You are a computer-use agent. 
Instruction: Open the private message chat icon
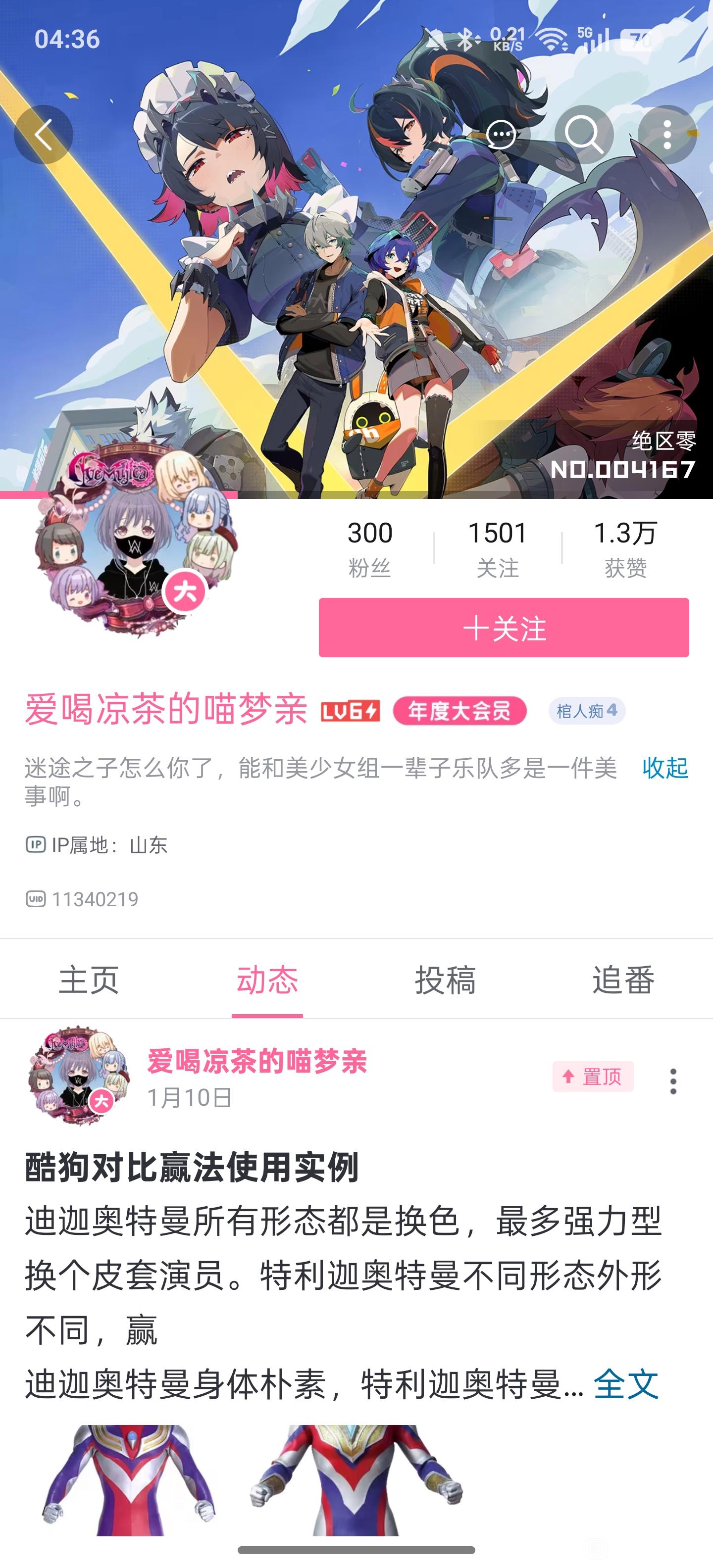[x=501, y=135]
